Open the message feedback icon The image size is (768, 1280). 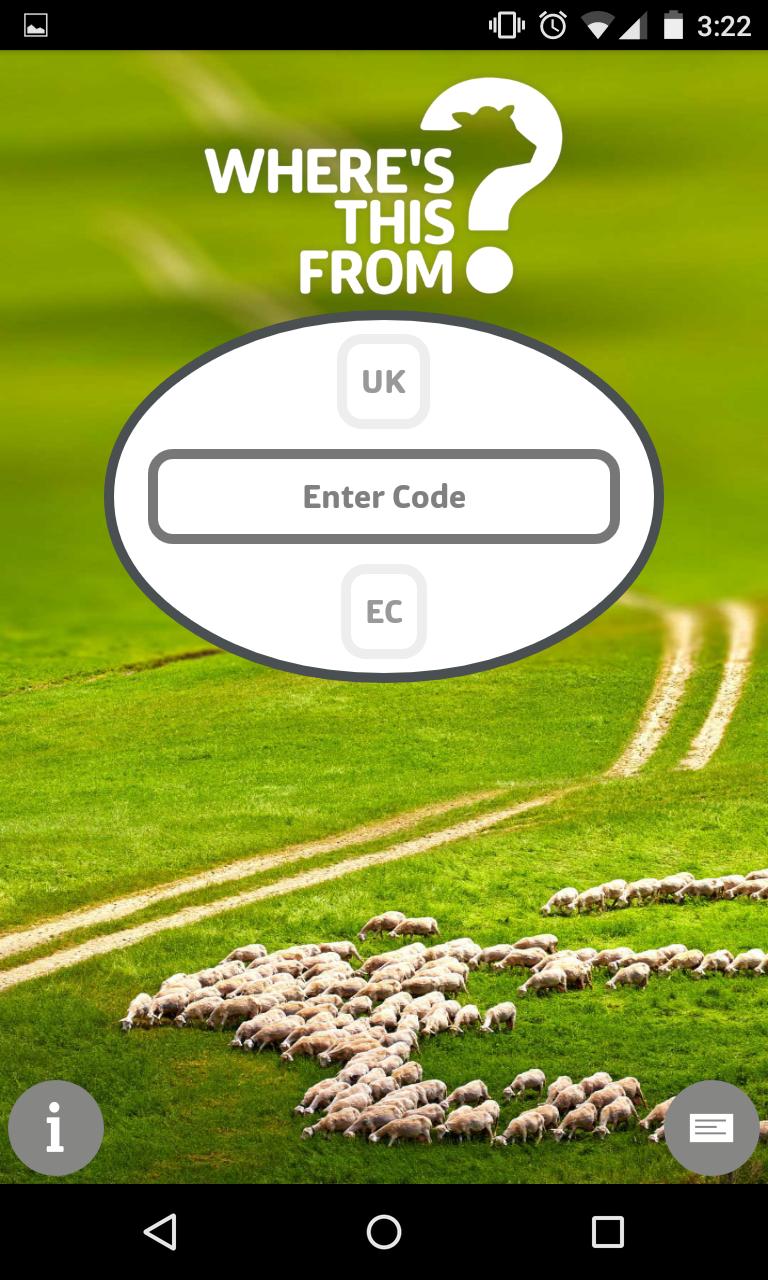click(711, 1128)
